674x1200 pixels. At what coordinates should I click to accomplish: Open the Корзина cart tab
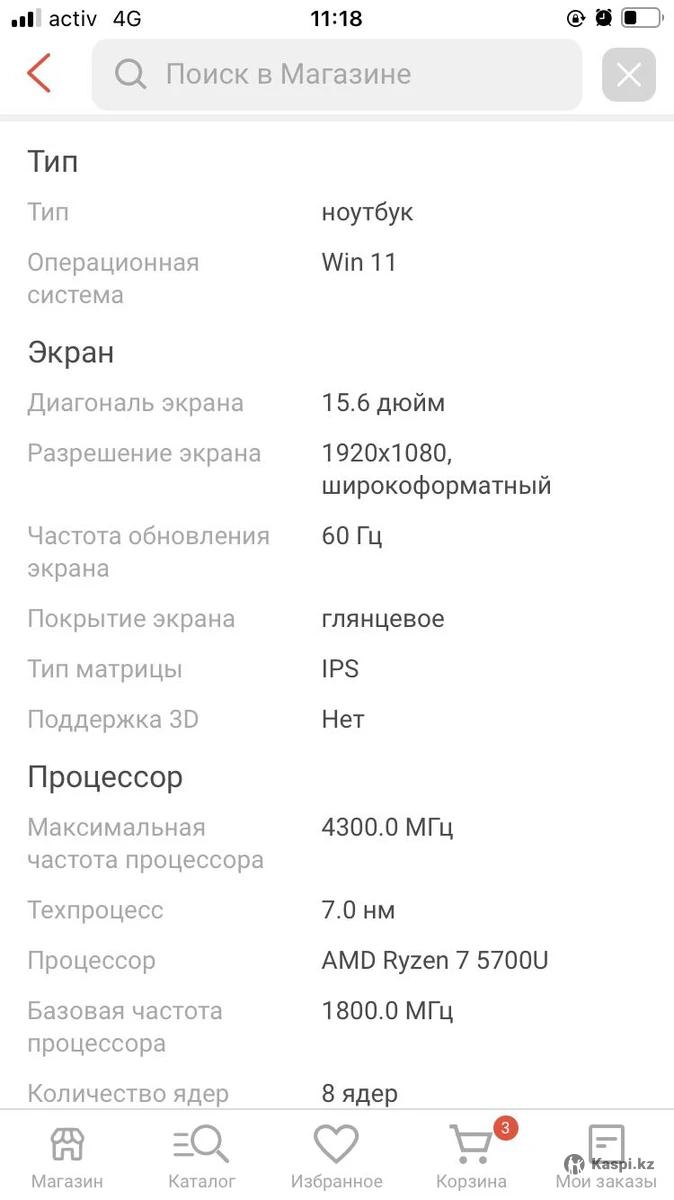(471, 1156)
